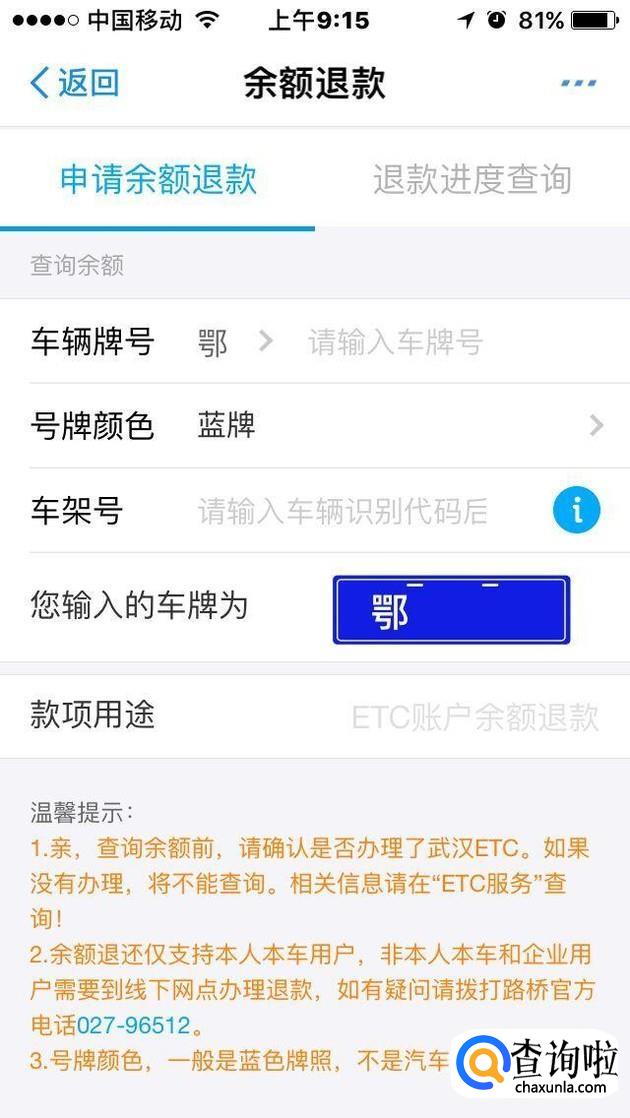Open the 号牌颜色 color picker row
The width and height of the screenshot is (630, 1118).
coord(315,426)
